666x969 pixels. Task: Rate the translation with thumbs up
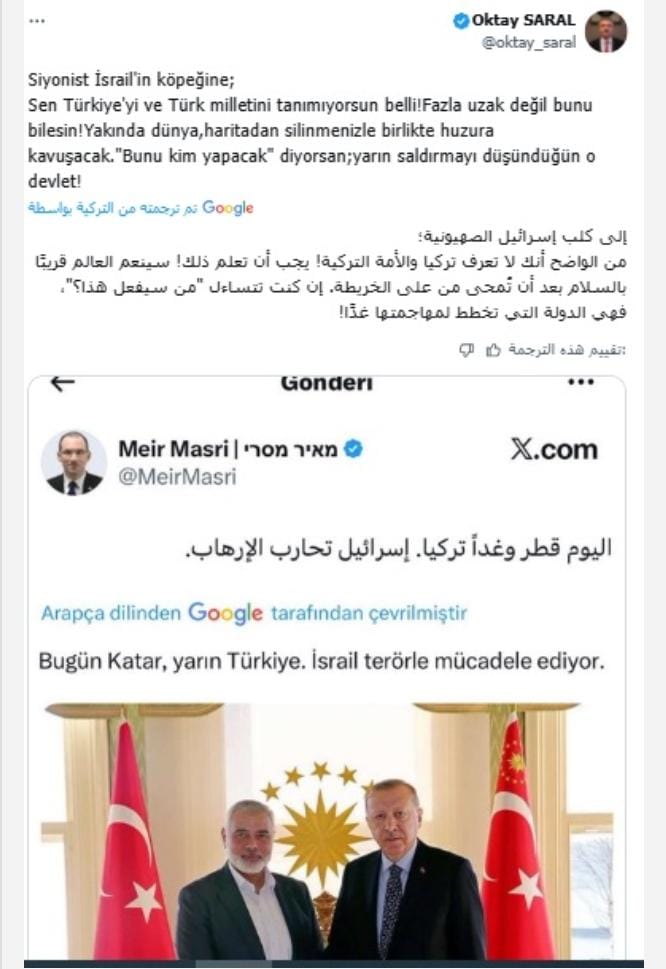tap(492, 349)
